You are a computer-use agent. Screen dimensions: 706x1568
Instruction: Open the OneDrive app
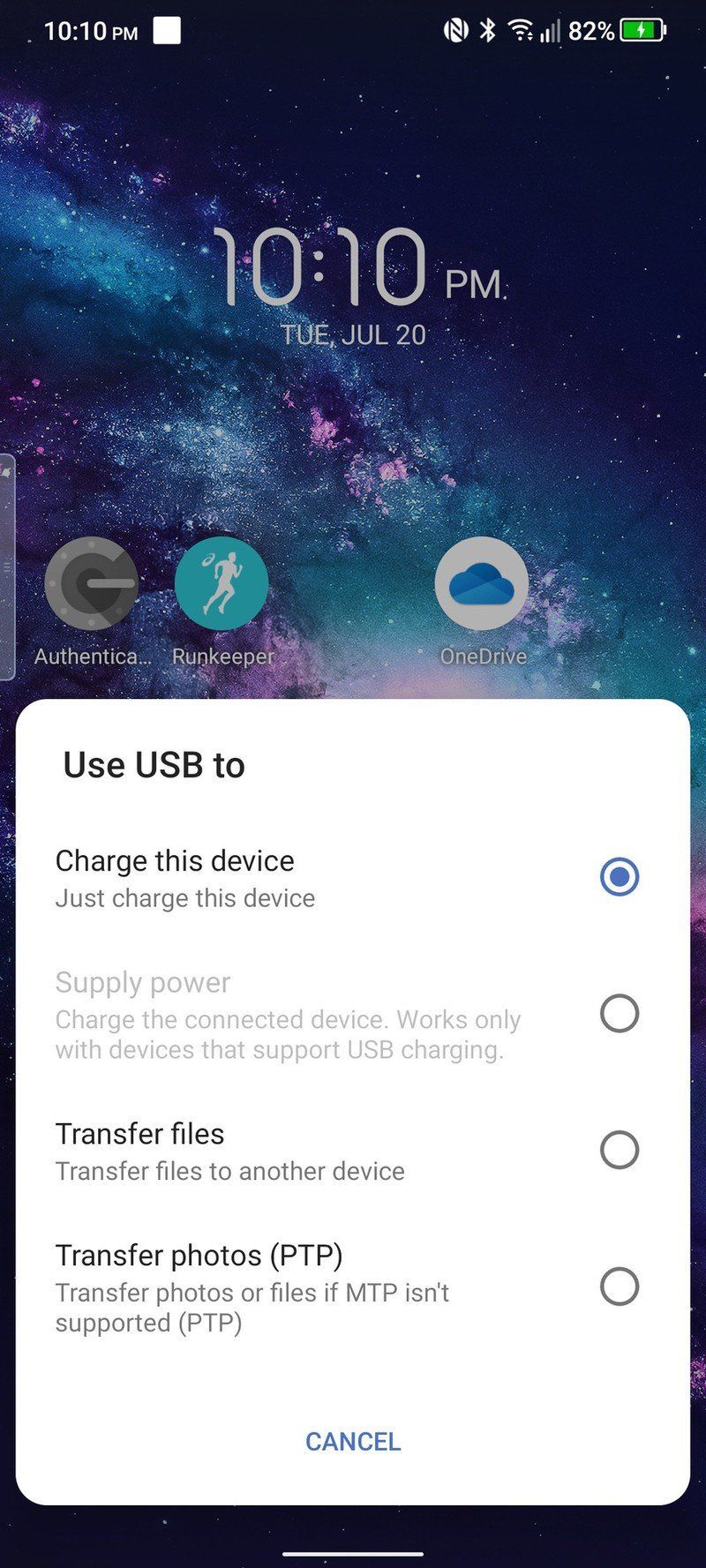click(x=483, y=582)
